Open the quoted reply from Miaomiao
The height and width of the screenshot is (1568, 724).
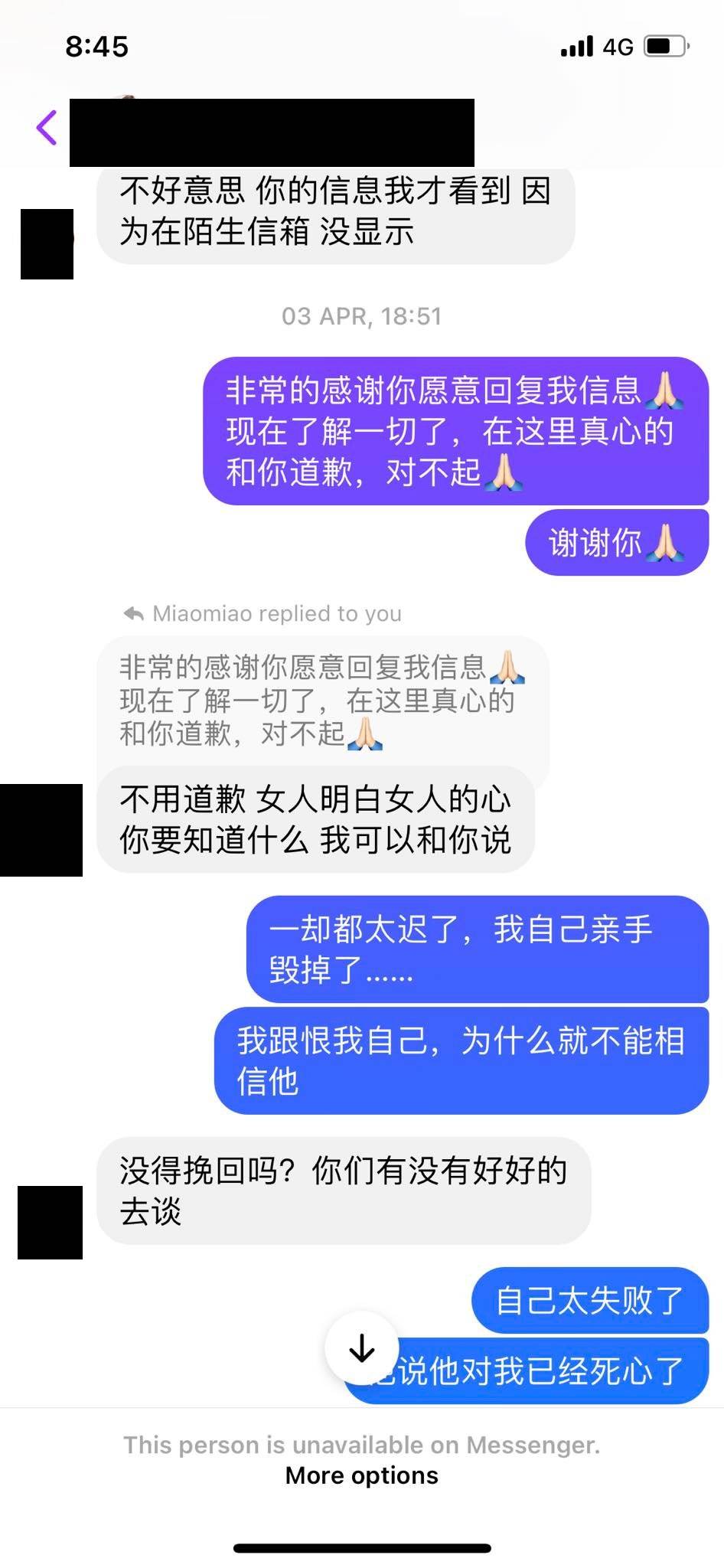tap(321, 700)
